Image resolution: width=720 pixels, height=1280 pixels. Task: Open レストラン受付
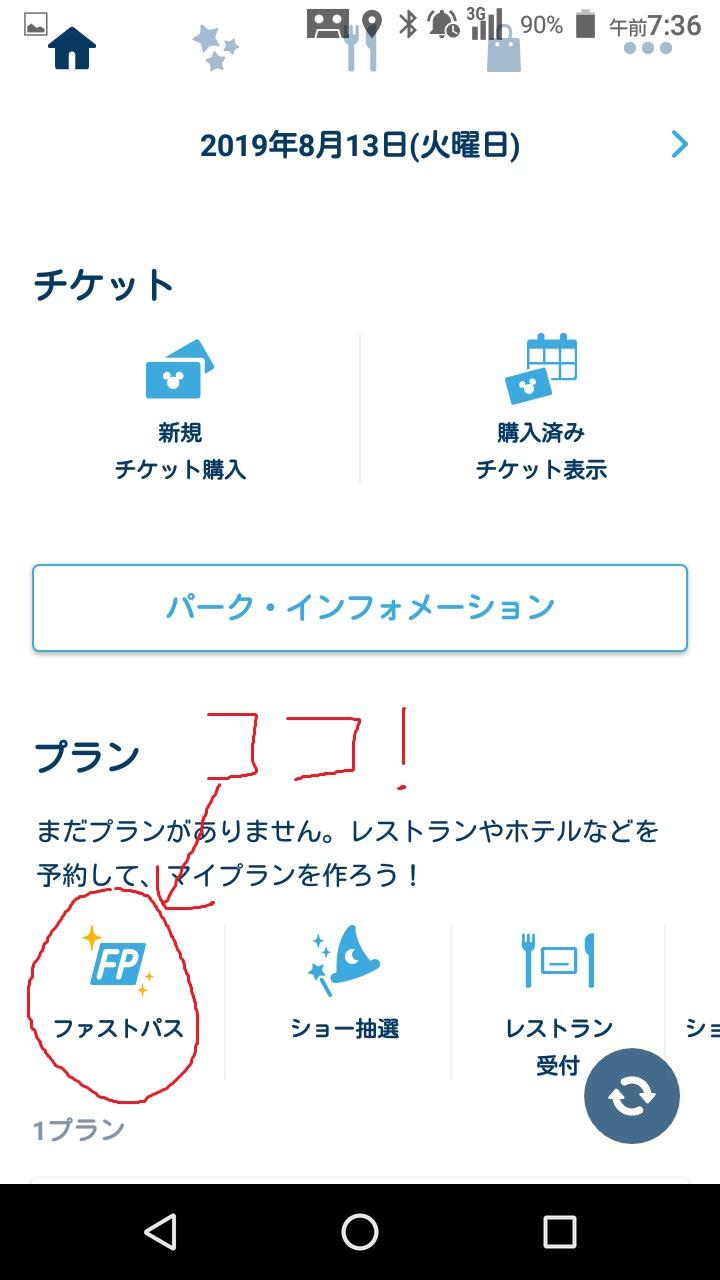(x=558, y=1000)
